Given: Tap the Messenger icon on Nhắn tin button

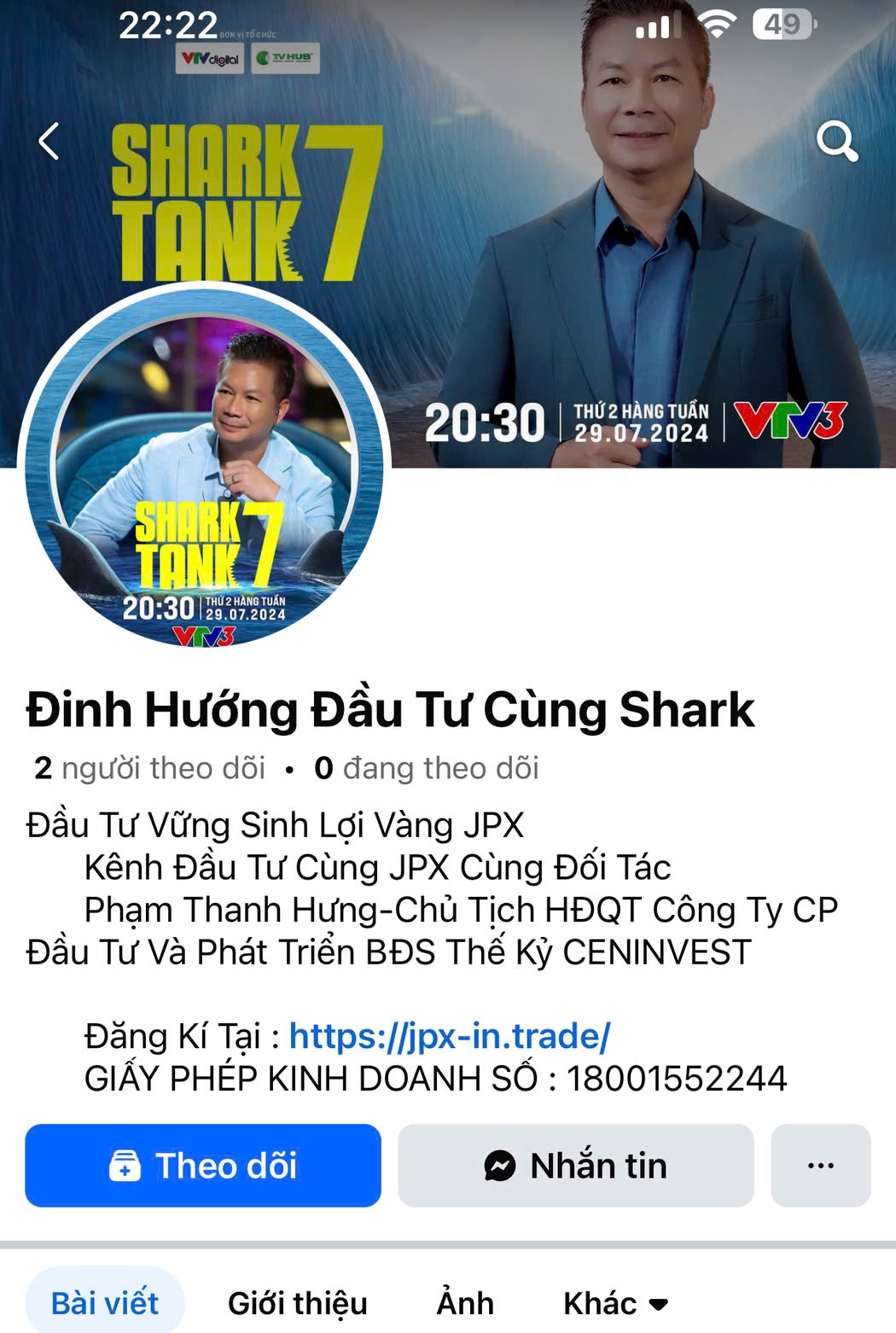Looking at the screenshot, I should 501,1165.
